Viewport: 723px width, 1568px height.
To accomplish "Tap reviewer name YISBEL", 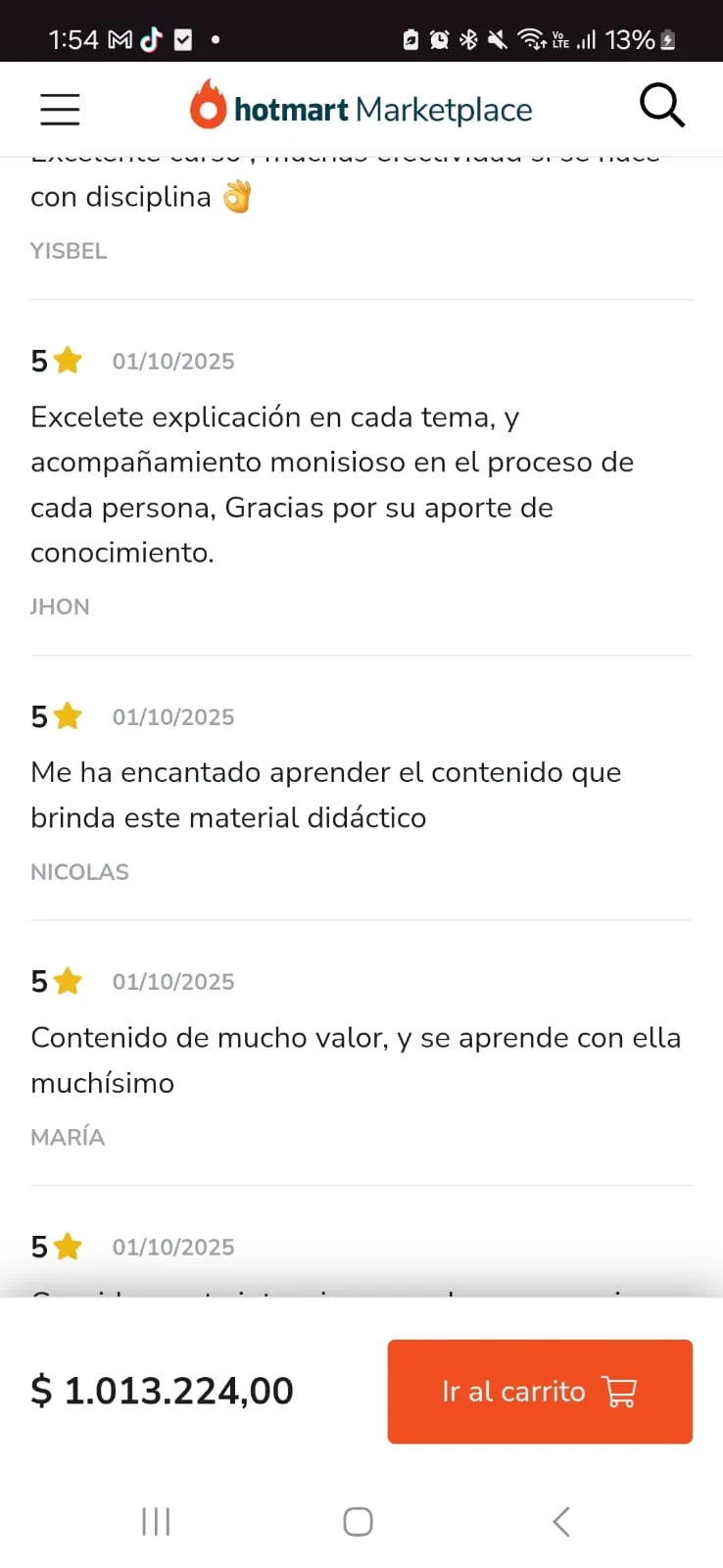I will (x=69, y=251).
